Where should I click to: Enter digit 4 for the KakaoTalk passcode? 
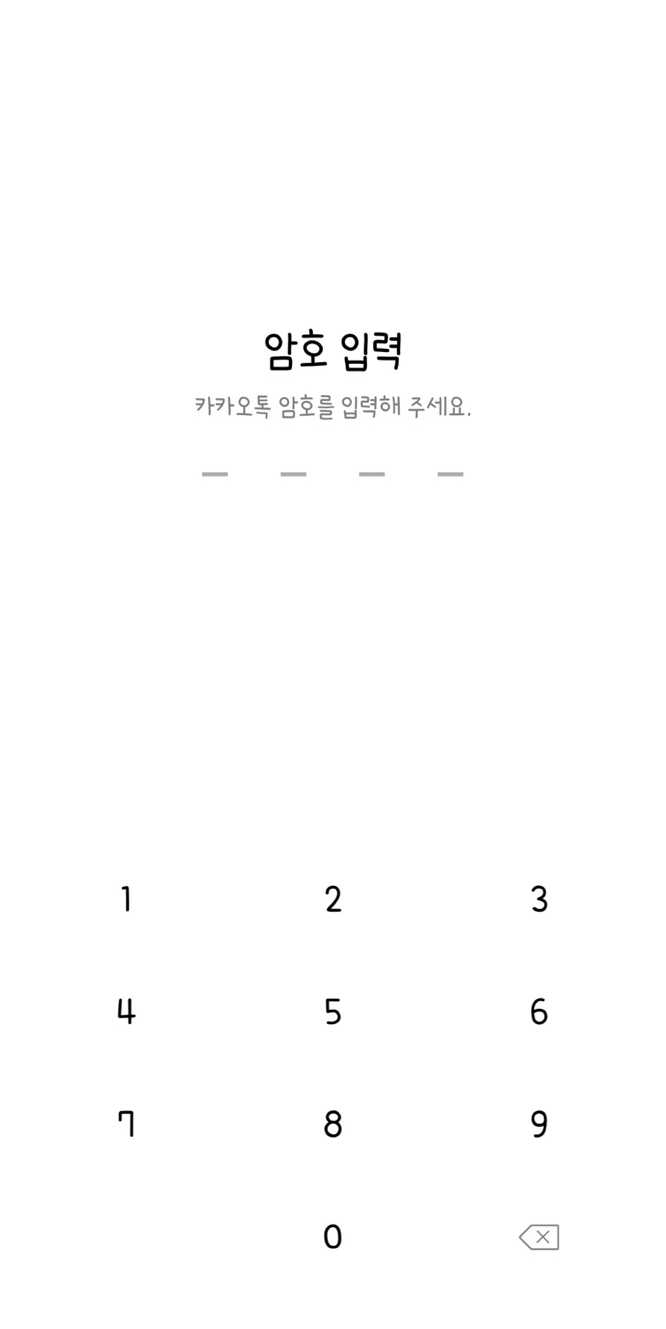tap(126, 1012)
